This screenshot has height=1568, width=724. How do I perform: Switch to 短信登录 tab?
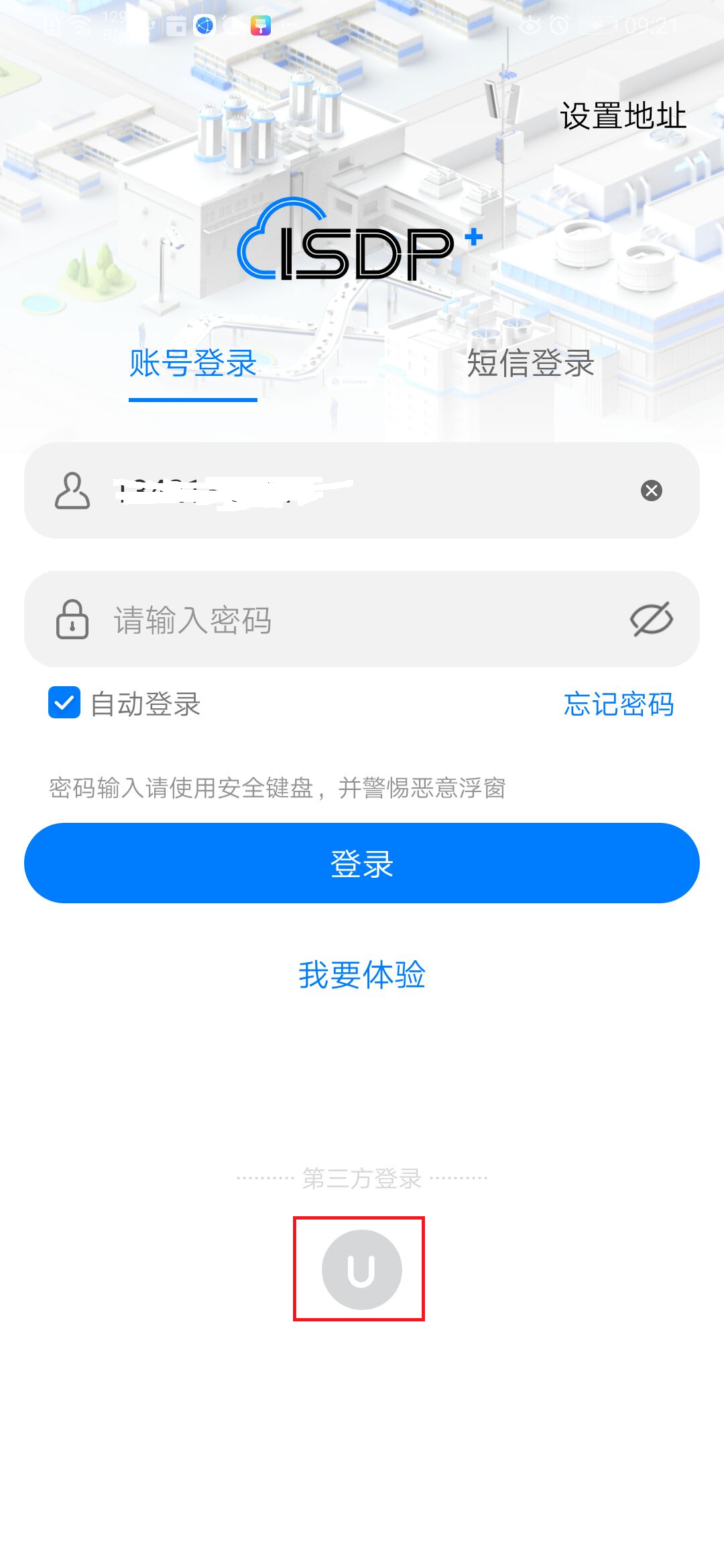(x=530, y=363)
